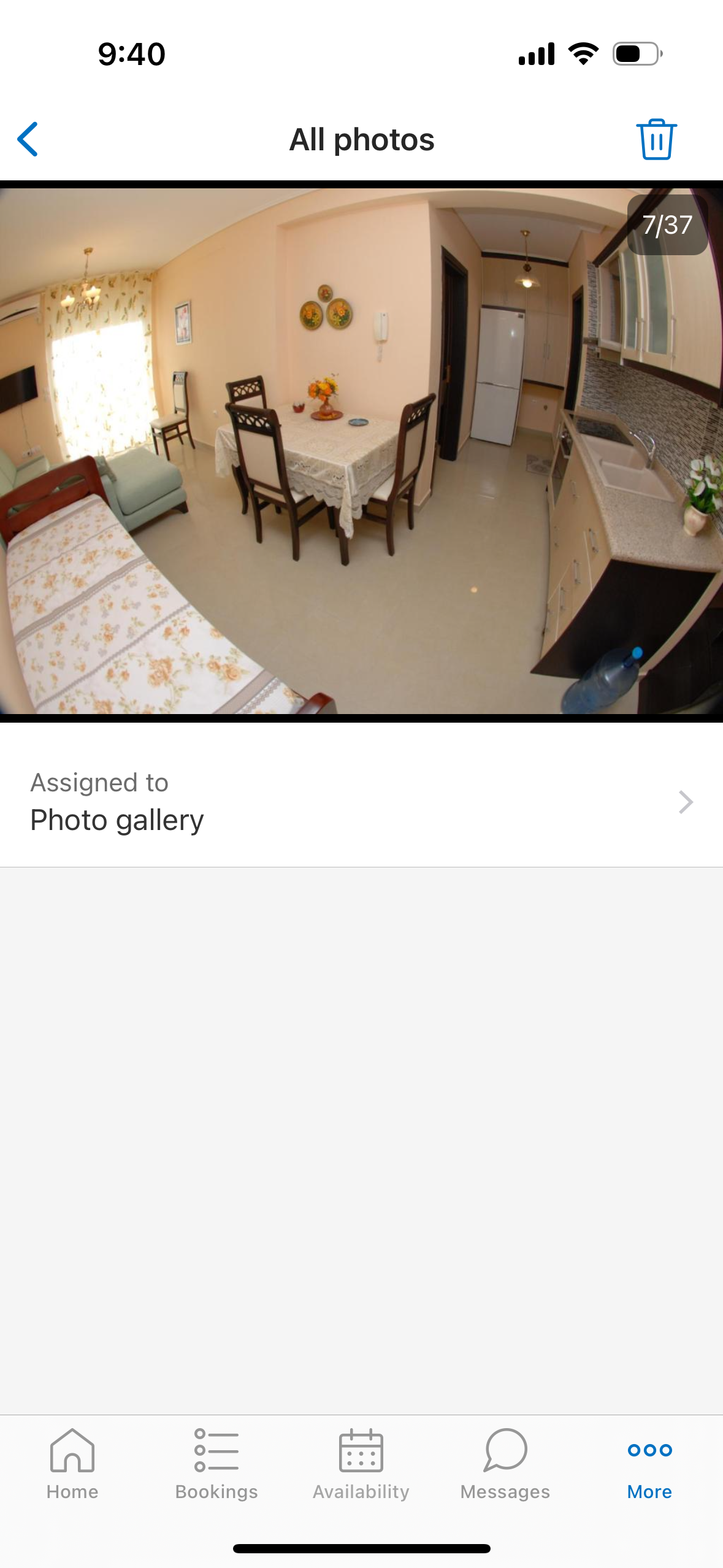Open the Availability tab

361,1464
